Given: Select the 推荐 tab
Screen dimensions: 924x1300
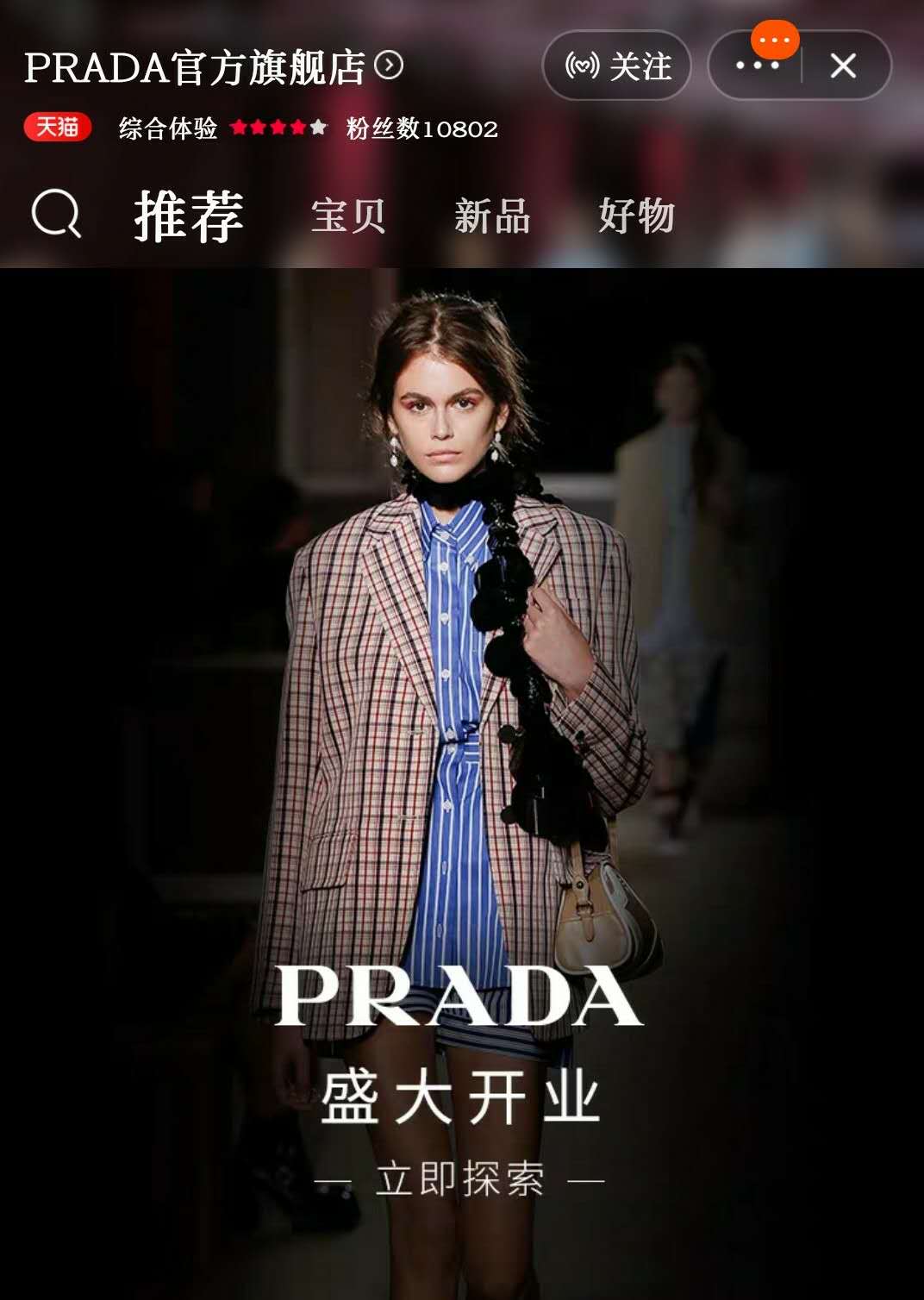Looking at the screenshot, I should point(189,216).
